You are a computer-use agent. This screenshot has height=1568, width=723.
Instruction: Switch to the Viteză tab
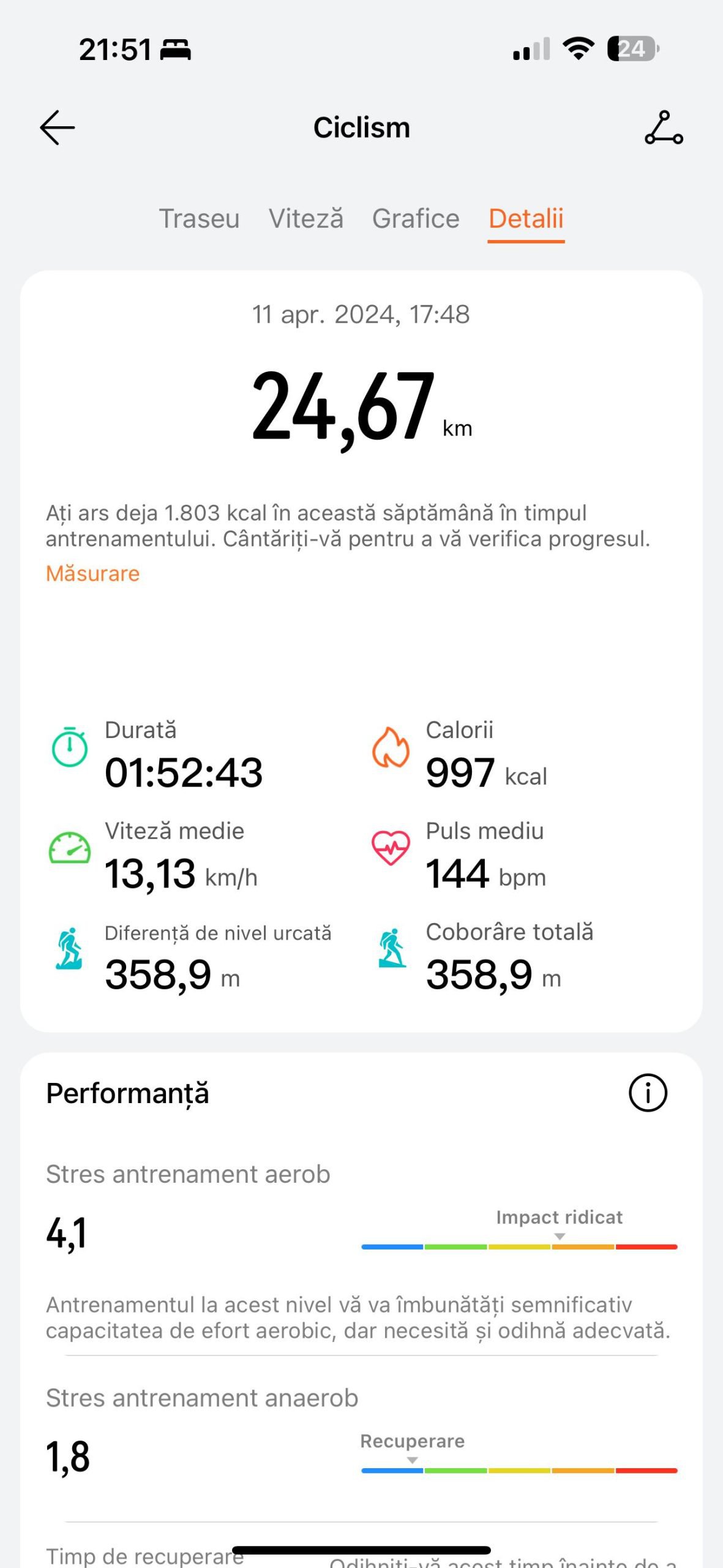306,219
